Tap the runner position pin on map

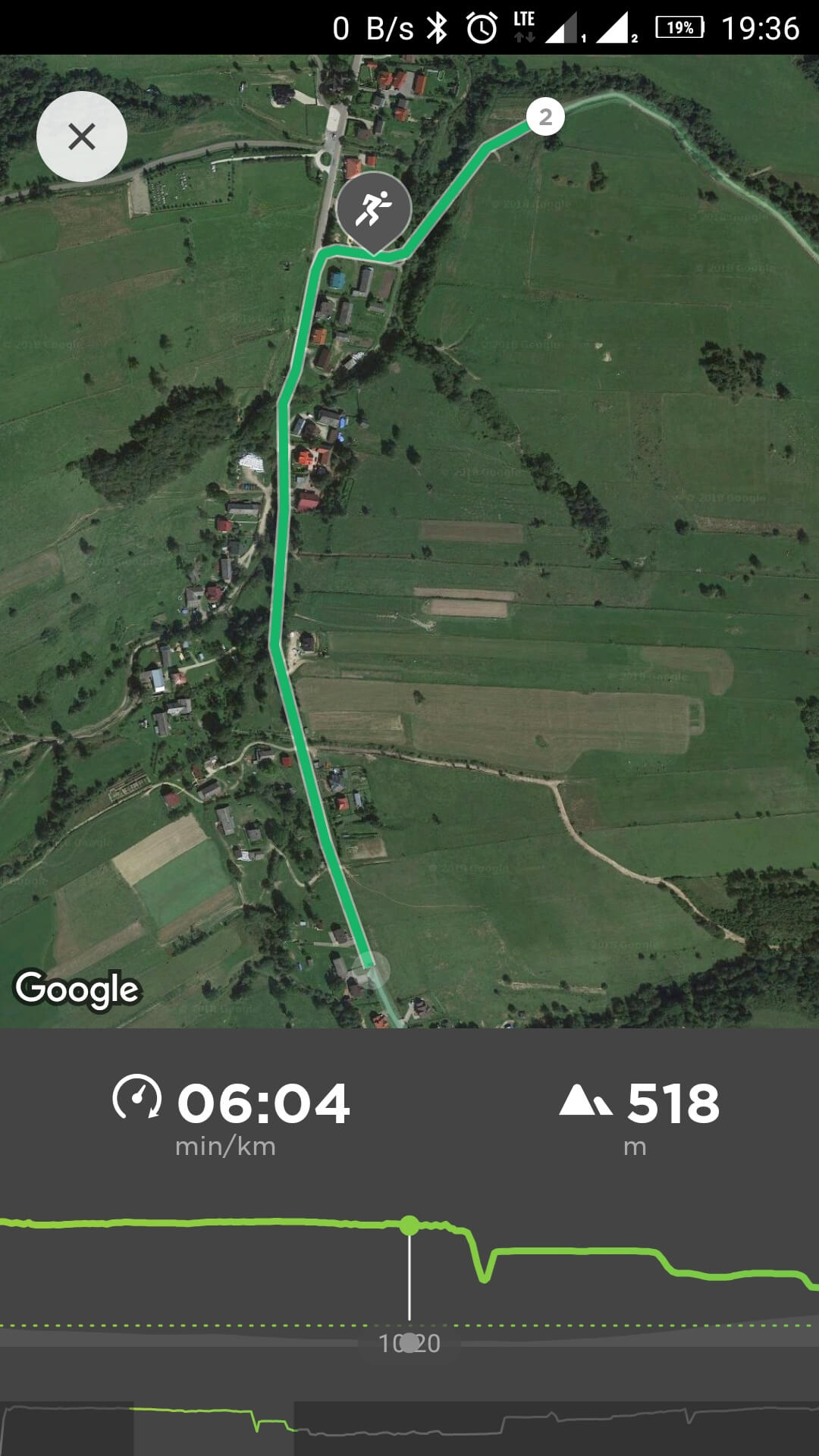(374, 210)
